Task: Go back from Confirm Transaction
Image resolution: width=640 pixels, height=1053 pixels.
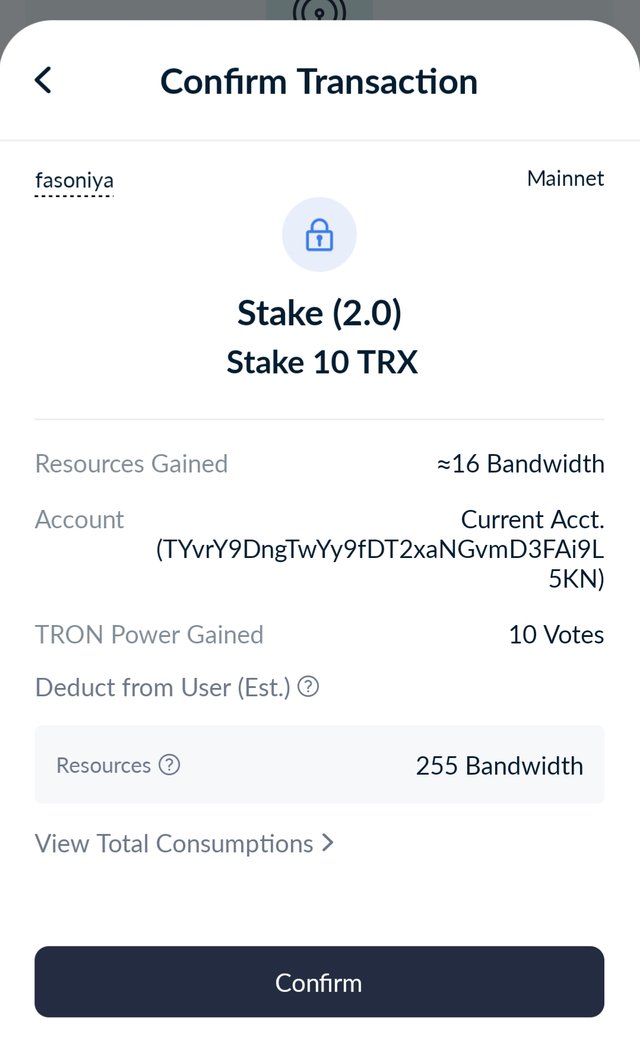Action: pos(43,80)
